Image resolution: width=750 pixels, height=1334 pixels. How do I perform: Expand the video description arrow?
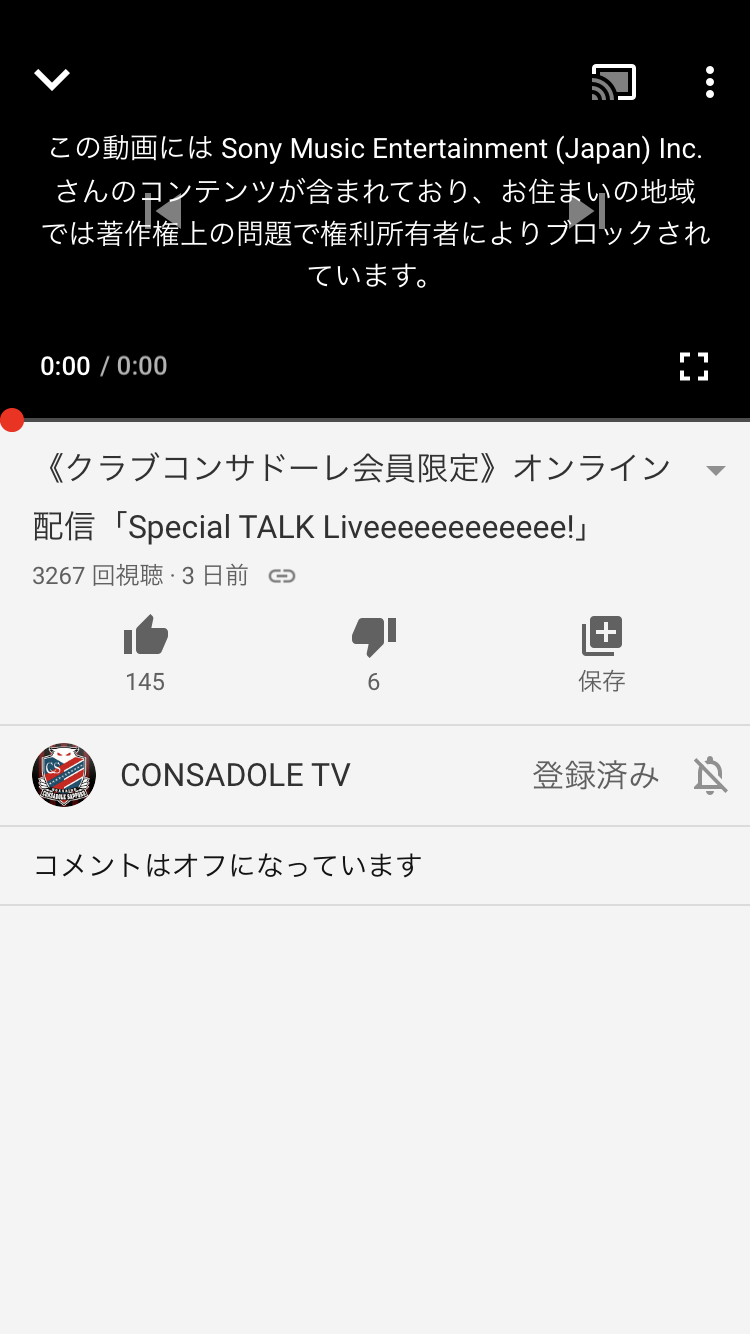[715, 470]
